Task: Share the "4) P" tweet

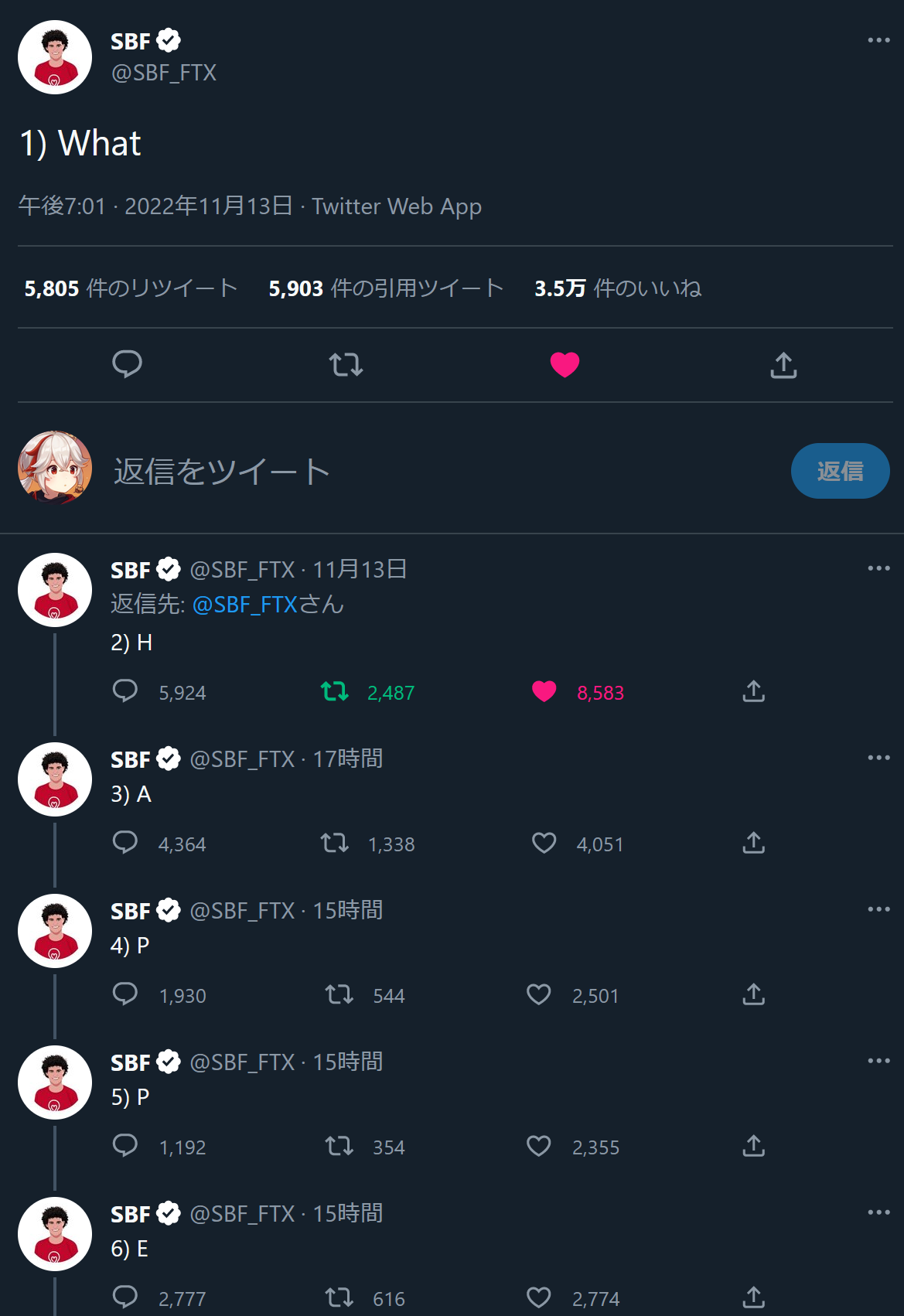Action: coord(753,994)
